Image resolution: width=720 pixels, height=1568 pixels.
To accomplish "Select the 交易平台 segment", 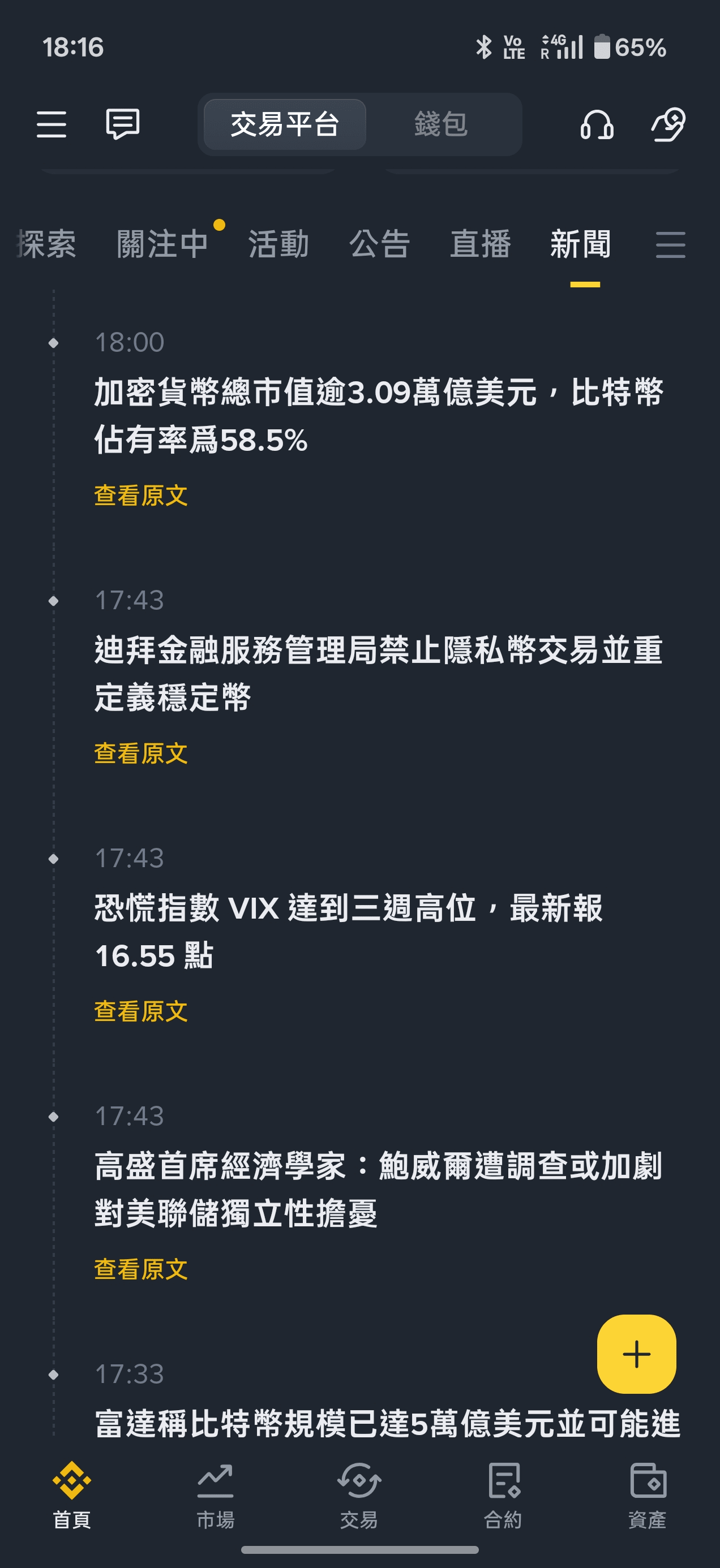I will [x=285, y=124].
